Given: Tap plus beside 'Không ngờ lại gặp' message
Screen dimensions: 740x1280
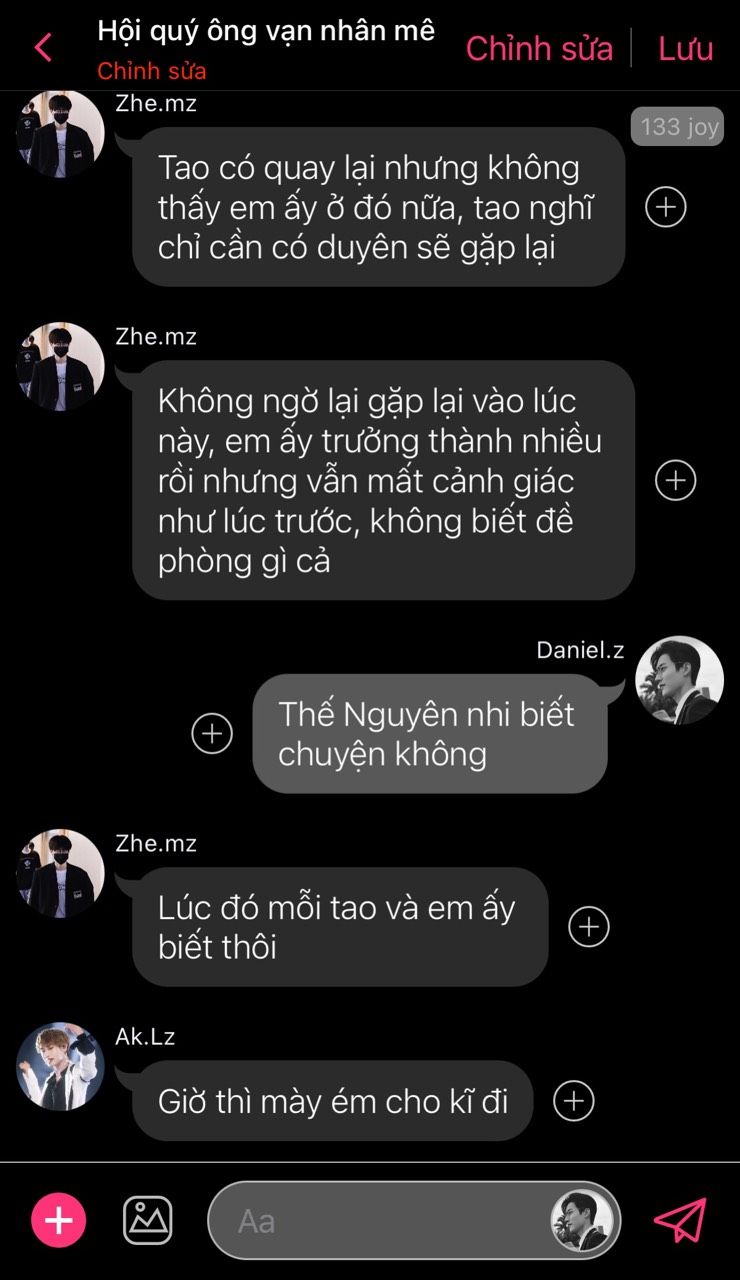Looking at the screenshot, I should [x=675, y=480].
